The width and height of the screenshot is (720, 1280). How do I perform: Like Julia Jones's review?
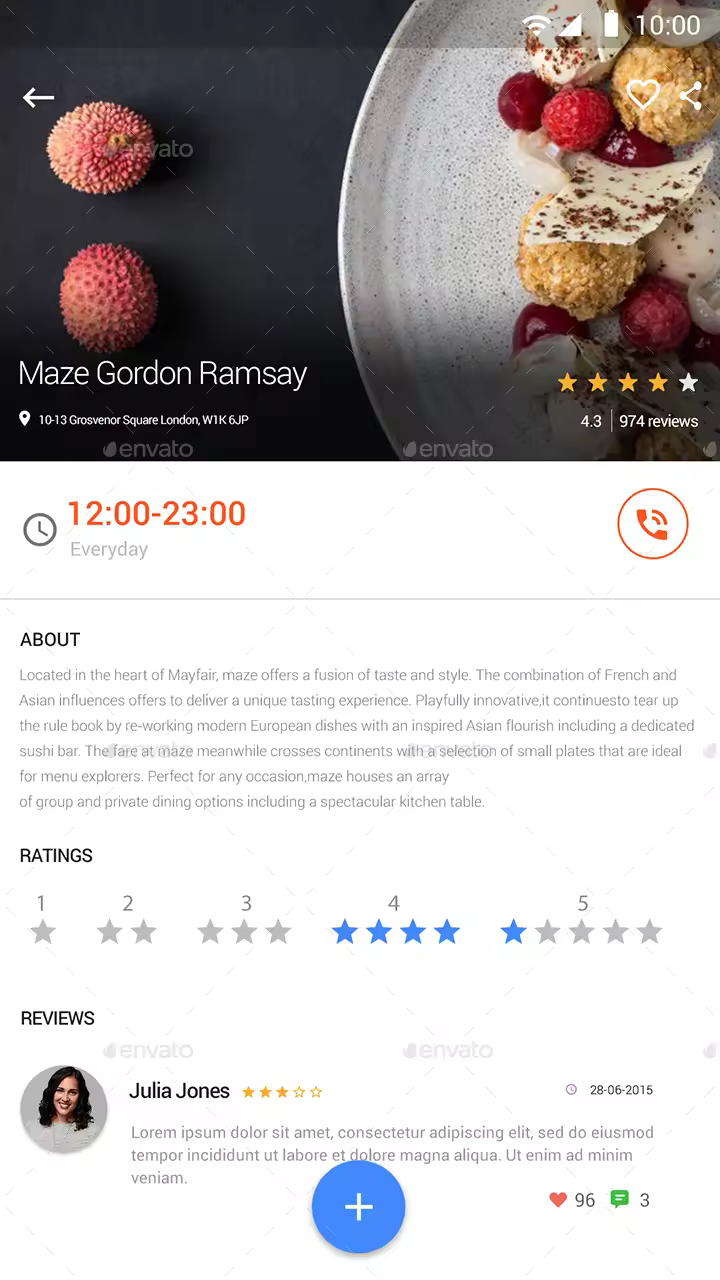click(558, 1200)
